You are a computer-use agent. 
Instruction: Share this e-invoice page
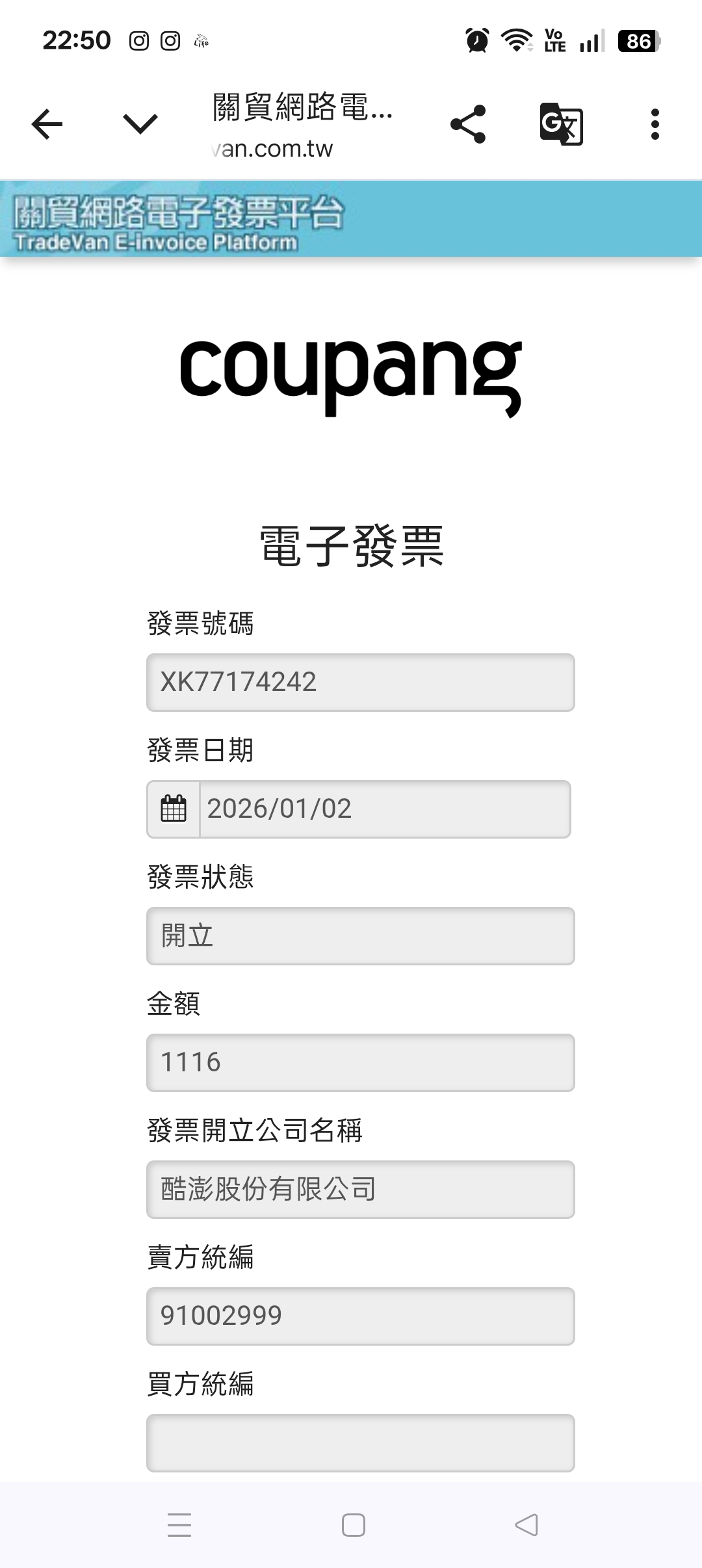click(468, 124)
